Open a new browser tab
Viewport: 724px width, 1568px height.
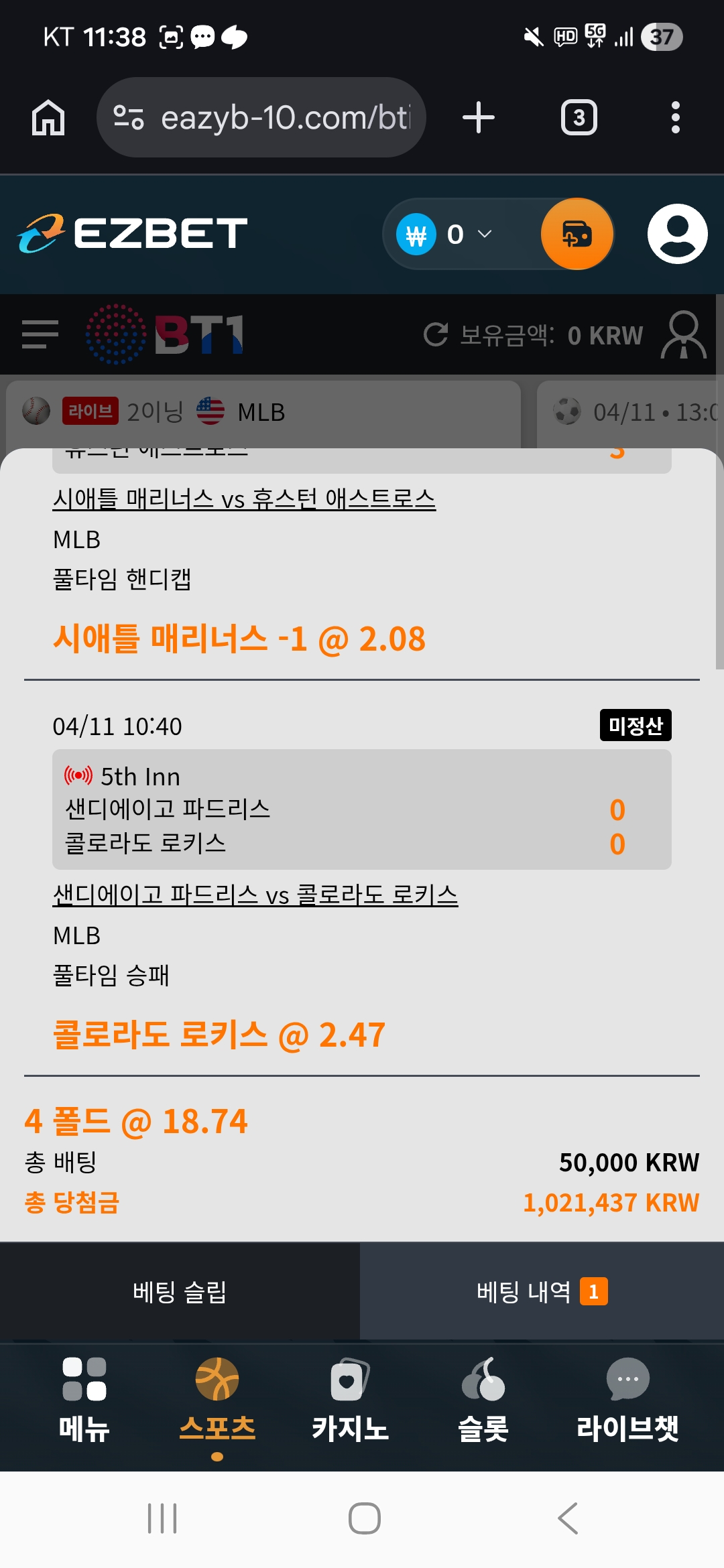click(479, 118)
